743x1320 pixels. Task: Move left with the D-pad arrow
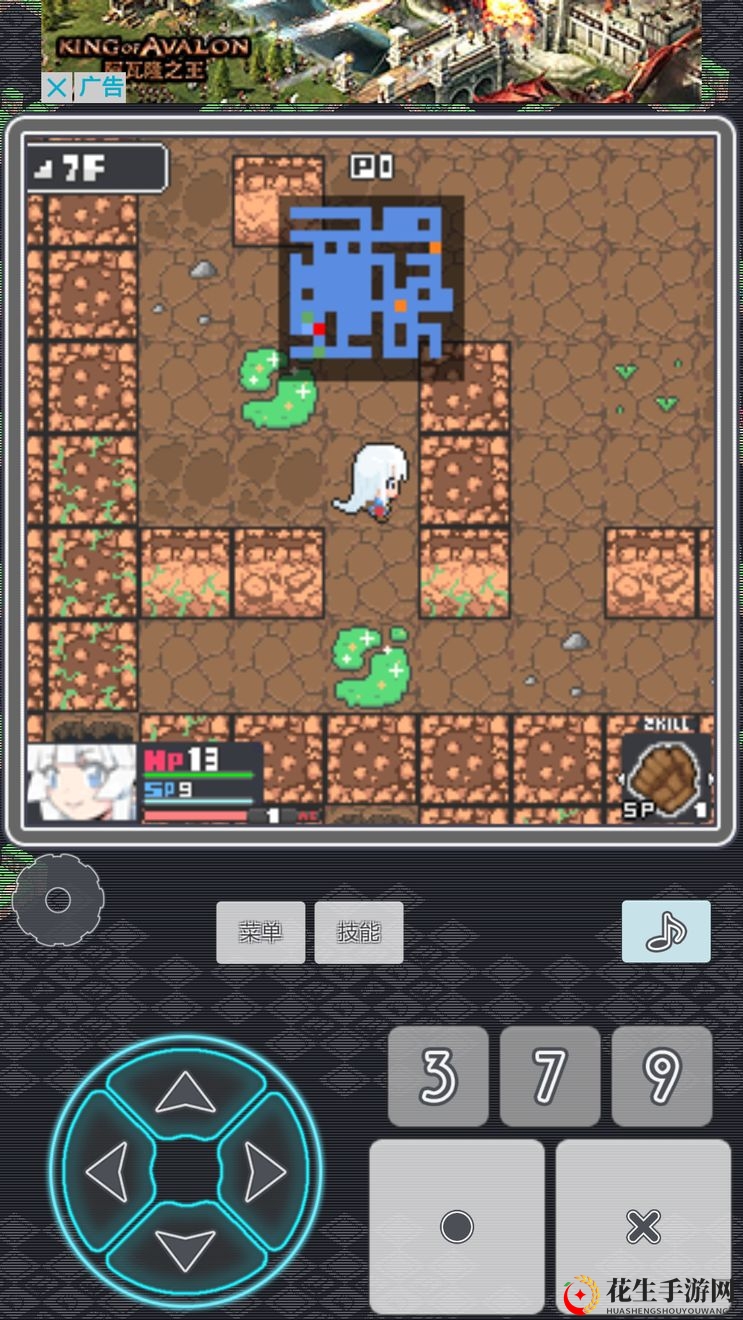106,1171
